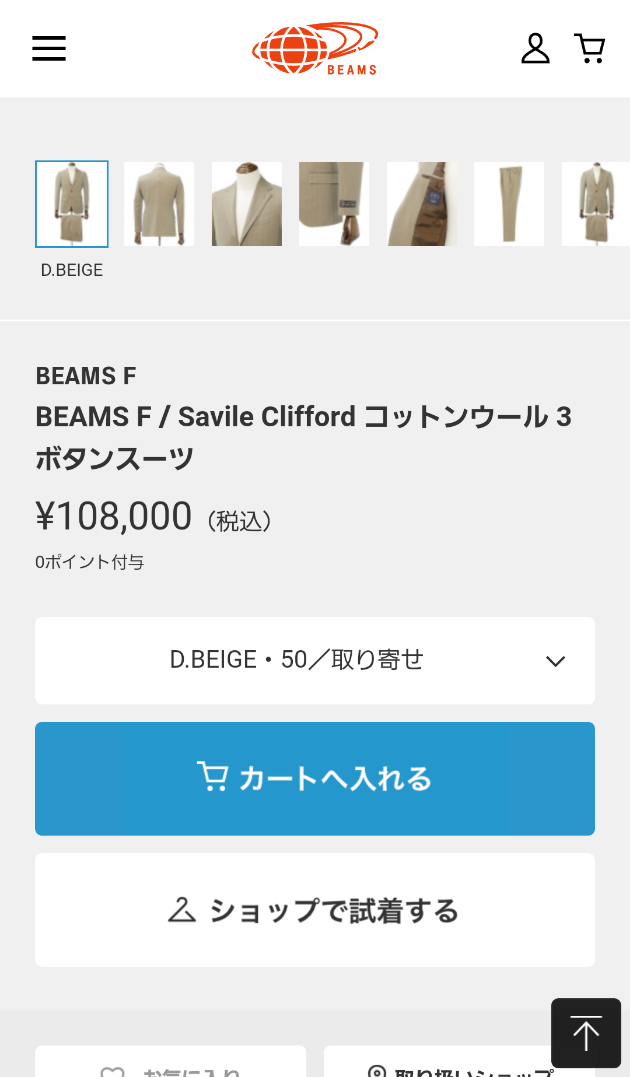Select the D.BEIGE full suit thumbnail
This screenshot has height=1077, width=630.
click(71, 204)
